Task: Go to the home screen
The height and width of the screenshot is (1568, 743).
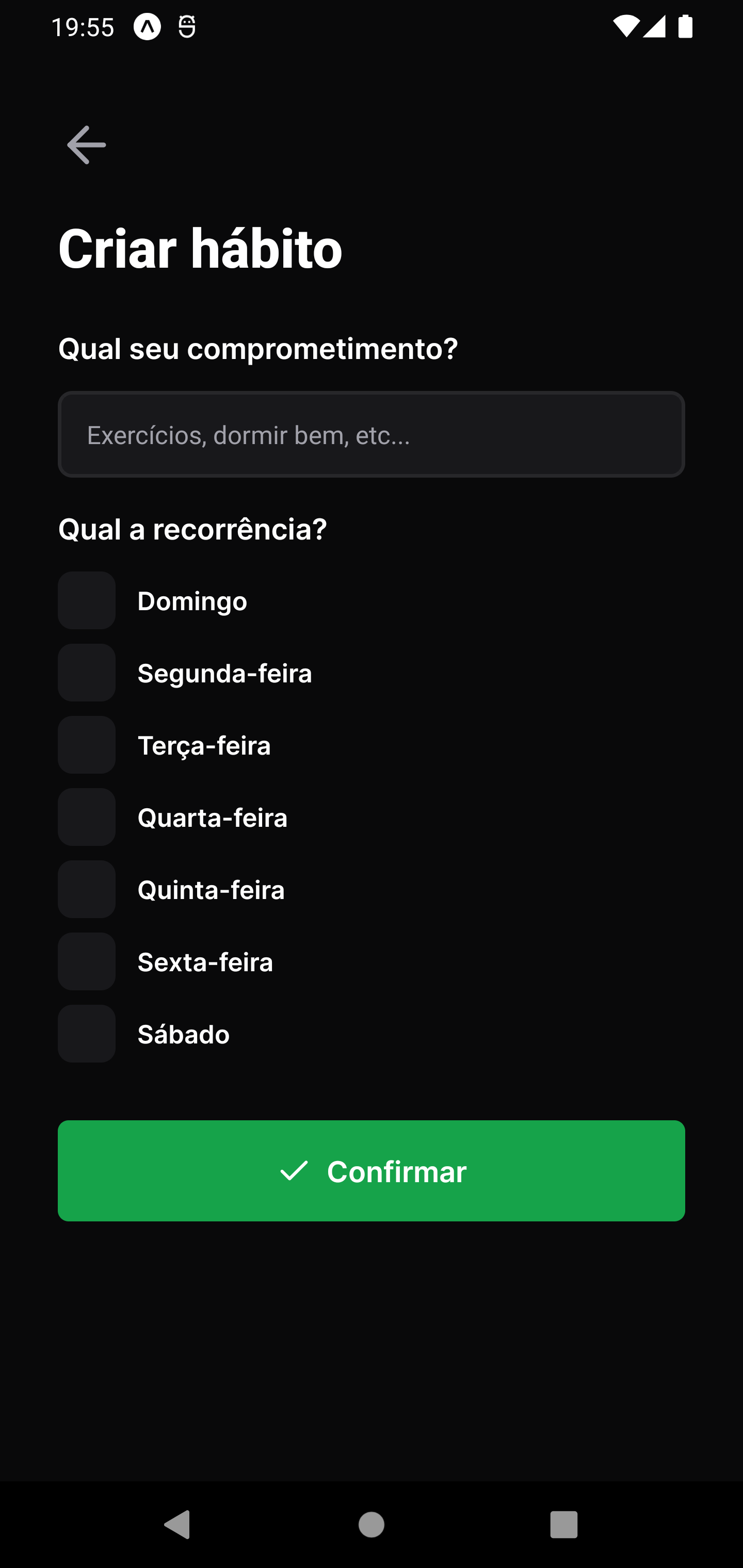Action: [371, 1525]
